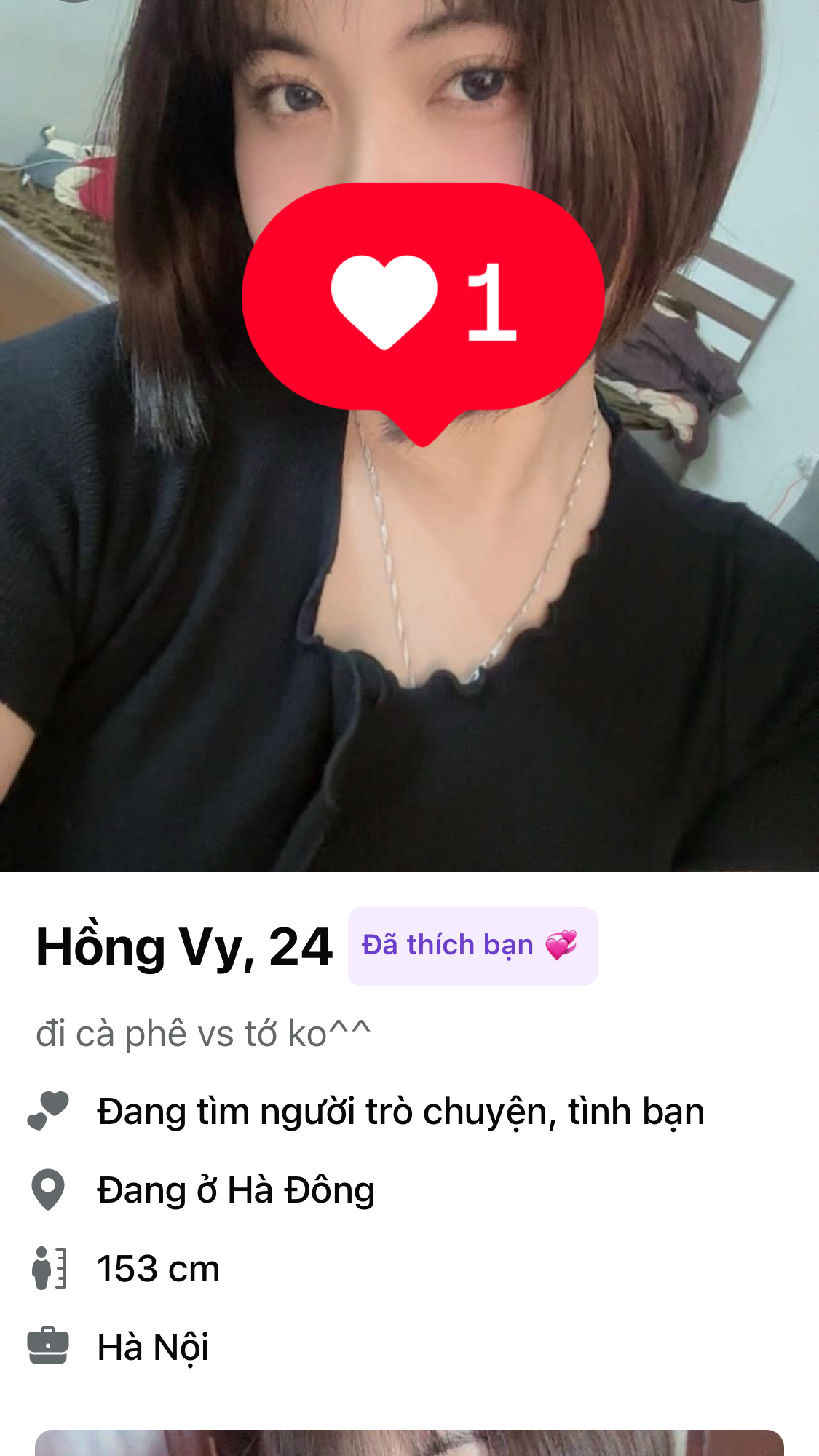Open the second photo below Hà Nội
The height and width of the screenshot is (1456, 819).
[x=409, y=1443]
